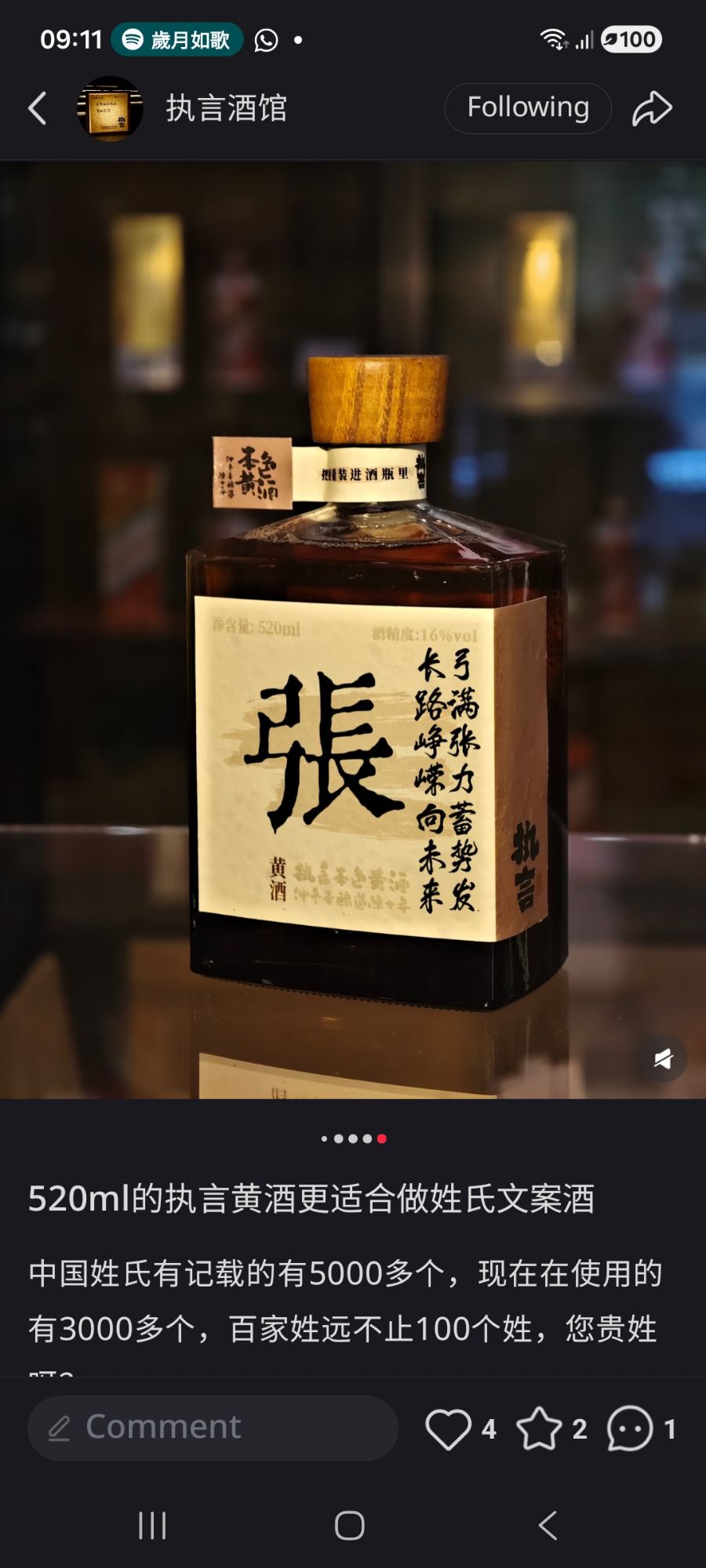Toggle the mute speaker icon on the image

tap(663, 1059)
